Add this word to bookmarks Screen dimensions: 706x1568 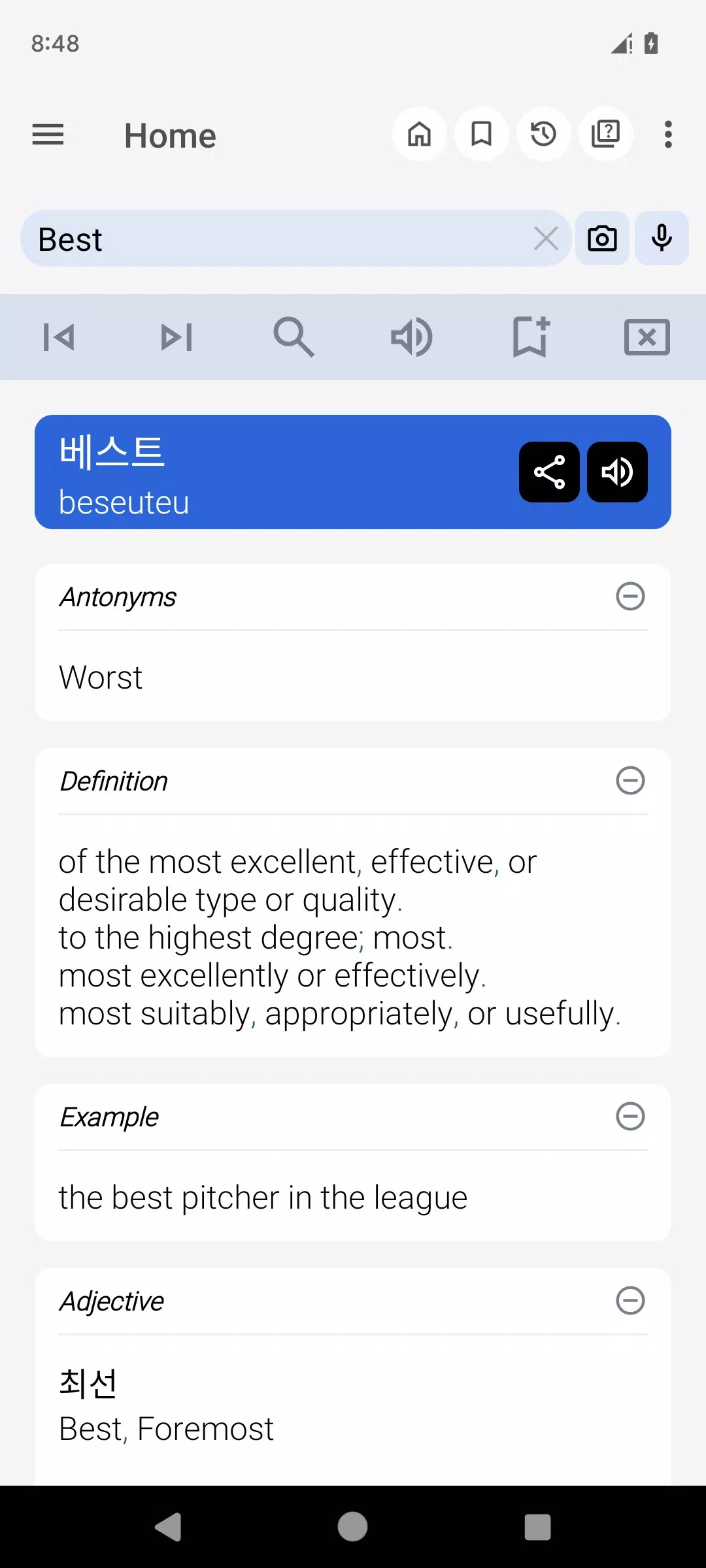pos(529,337)
